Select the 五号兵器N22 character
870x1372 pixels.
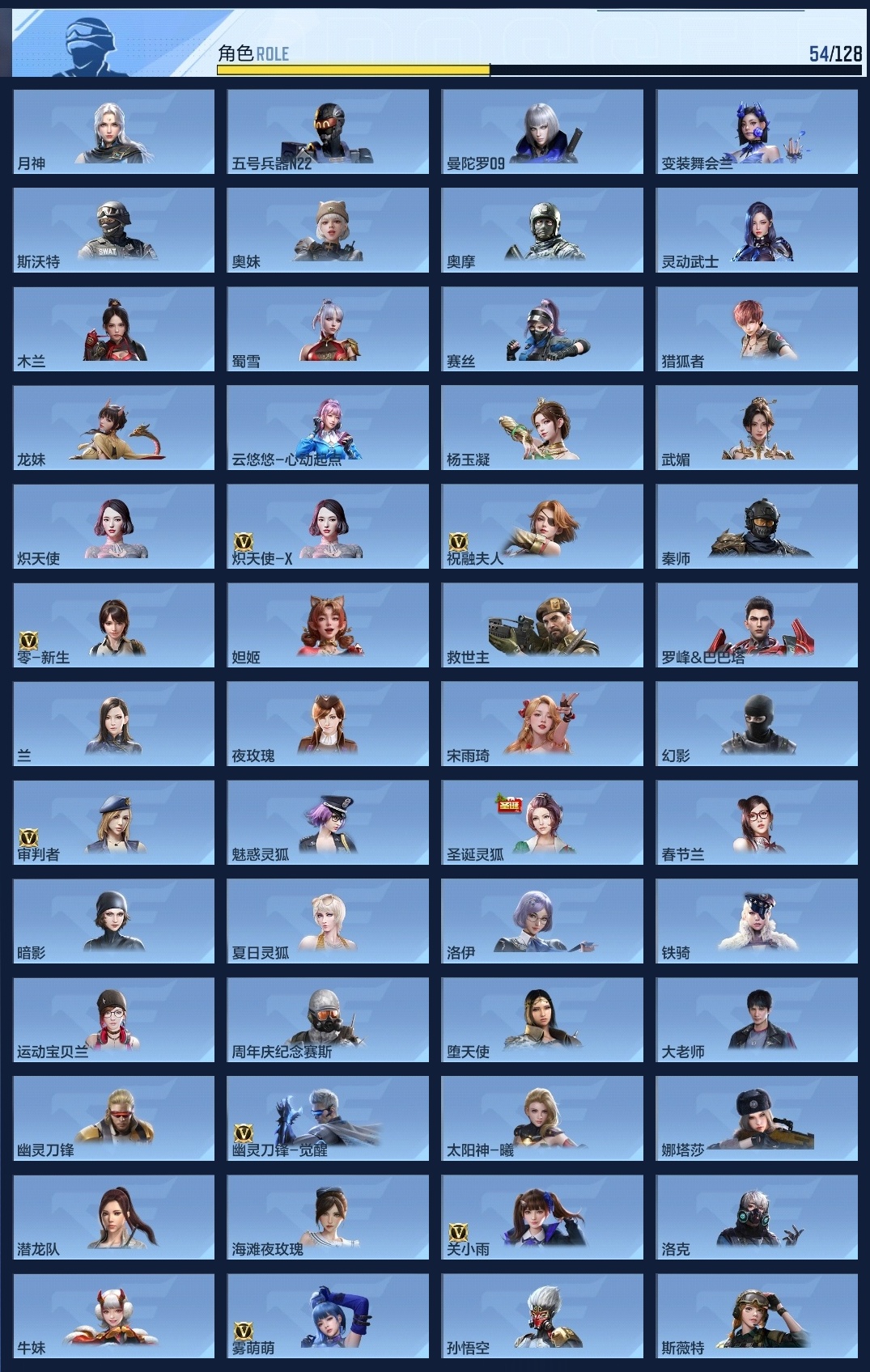click(328, 131)
